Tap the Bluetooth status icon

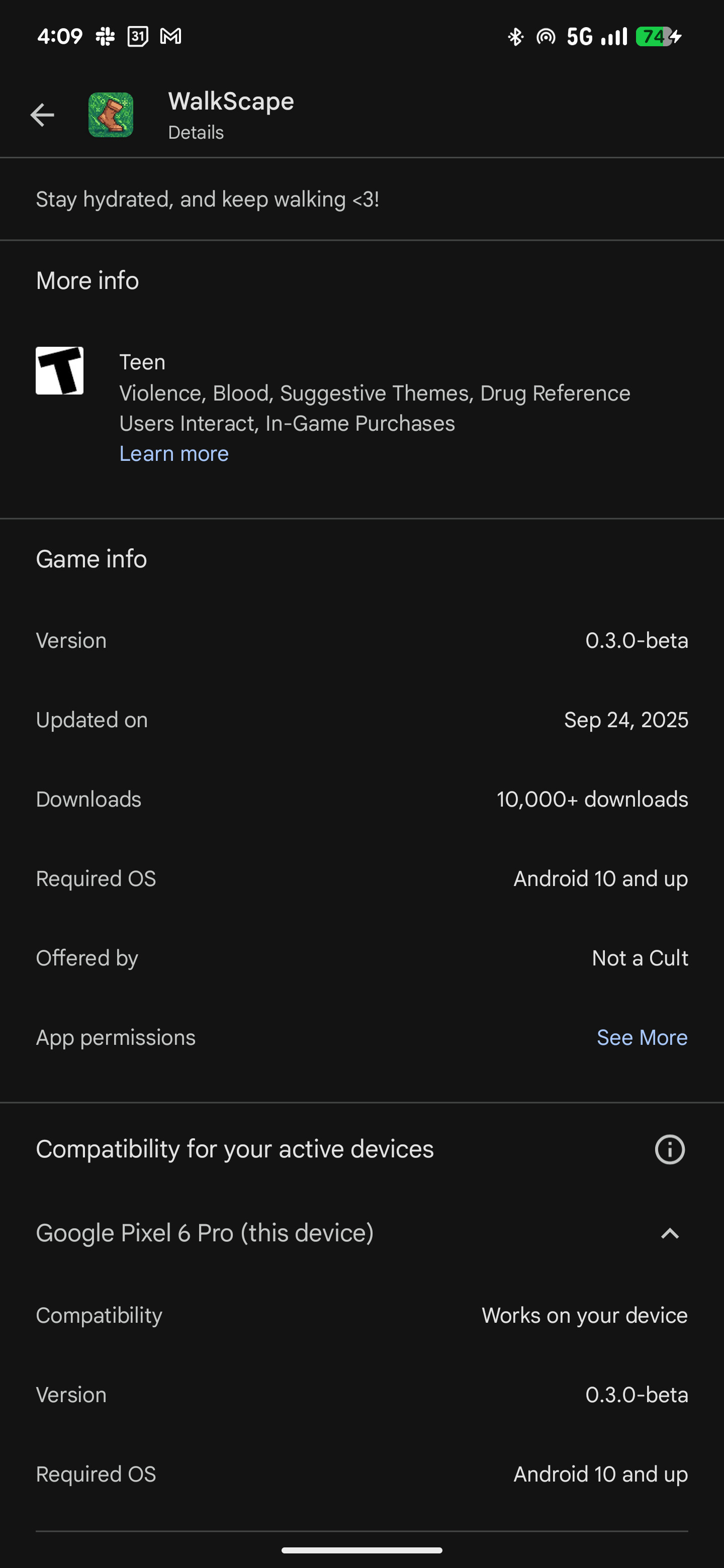(514, 36)
